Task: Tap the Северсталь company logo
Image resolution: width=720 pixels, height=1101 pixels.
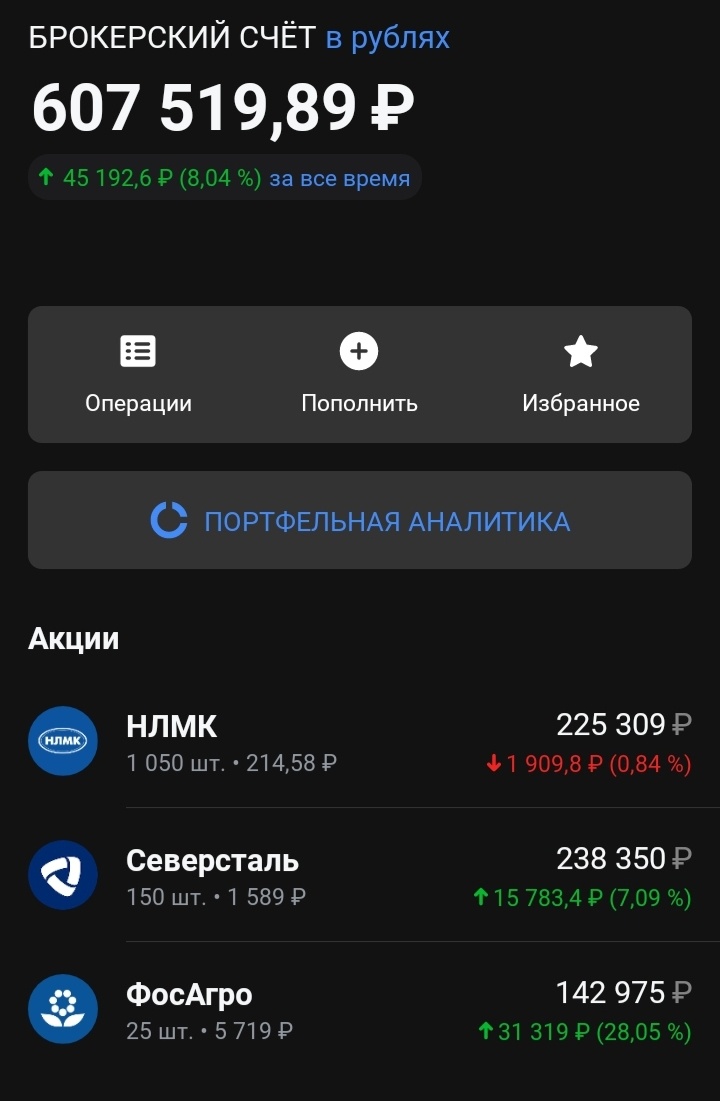Action: (x=62, y=875)
